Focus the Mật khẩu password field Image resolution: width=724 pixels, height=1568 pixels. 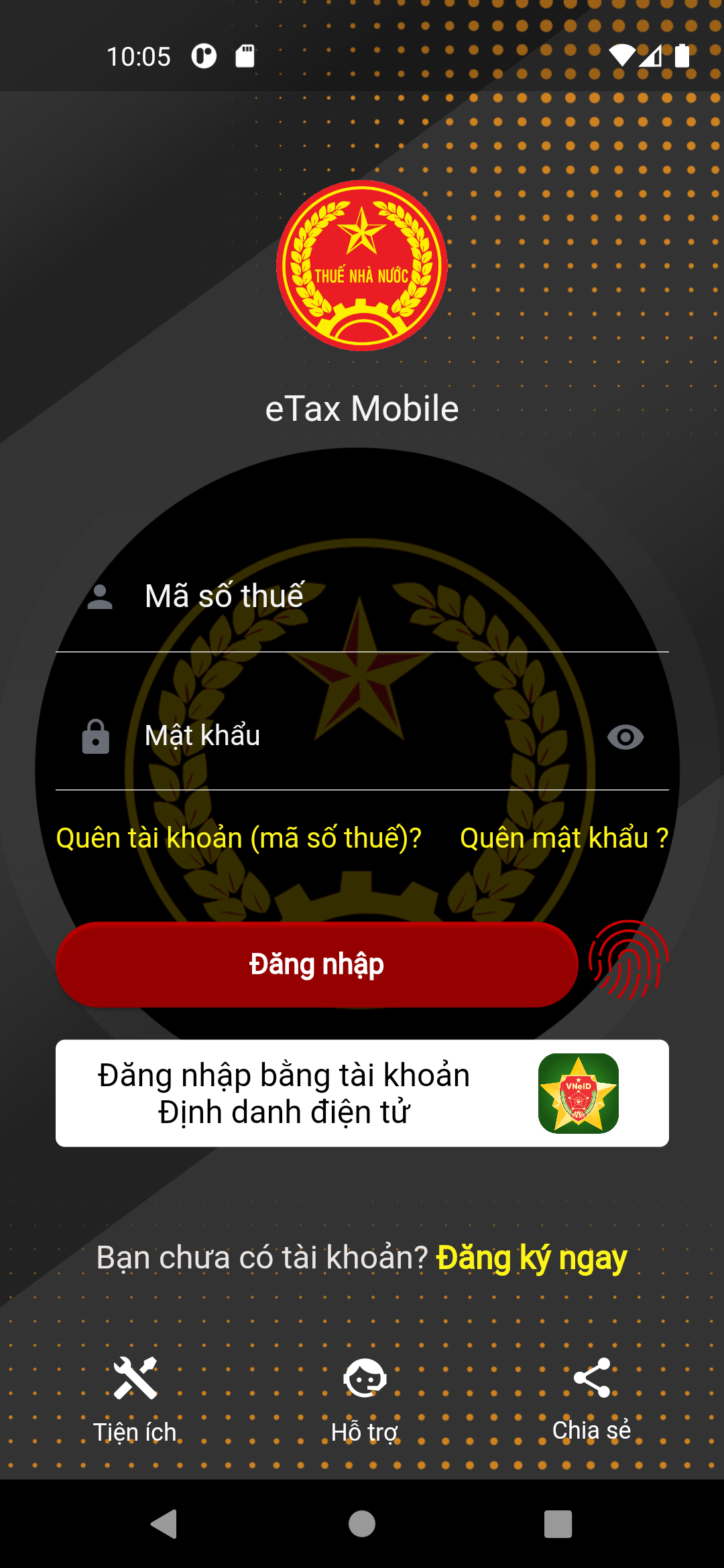click(x=362, y=736)
